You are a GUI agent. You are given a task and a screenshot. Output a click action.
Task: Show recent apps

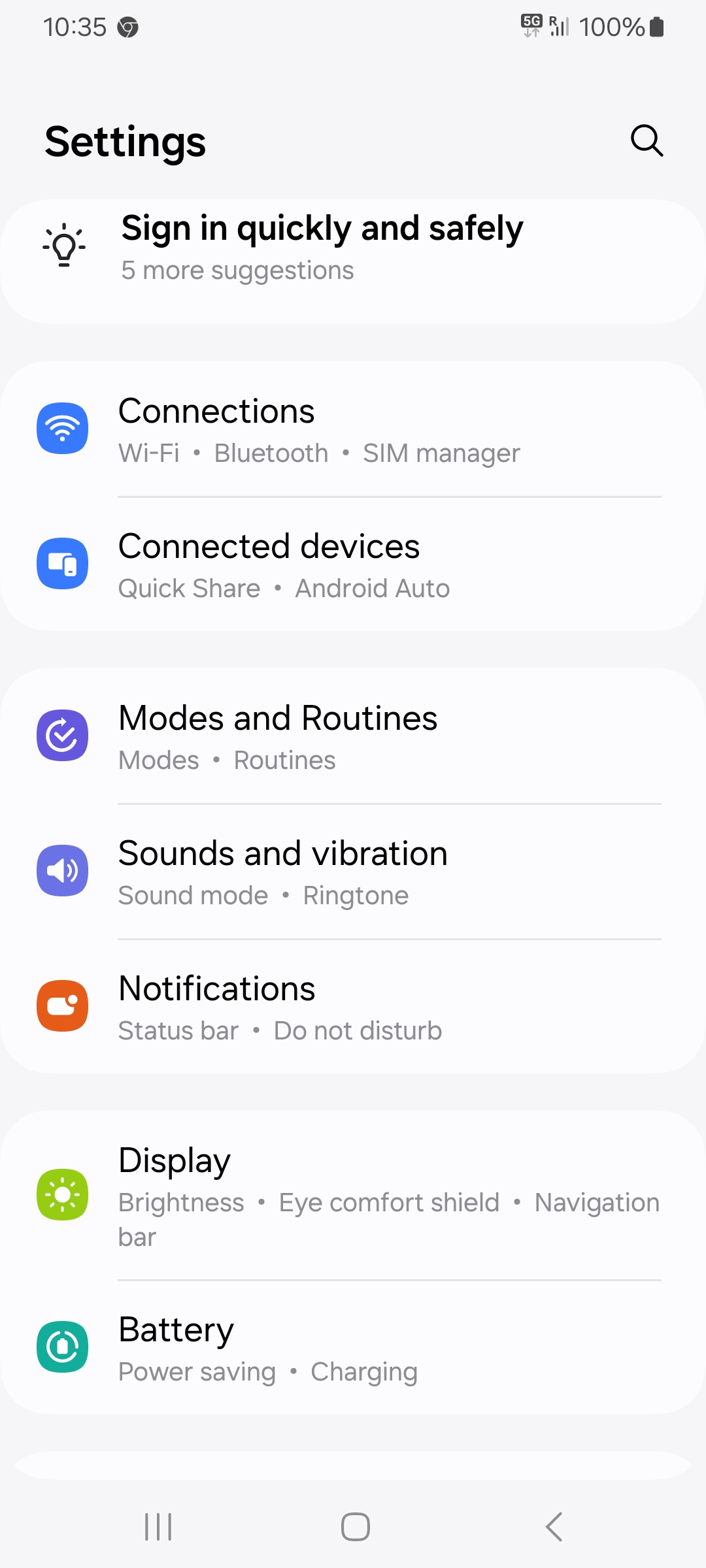[158, 1527]
